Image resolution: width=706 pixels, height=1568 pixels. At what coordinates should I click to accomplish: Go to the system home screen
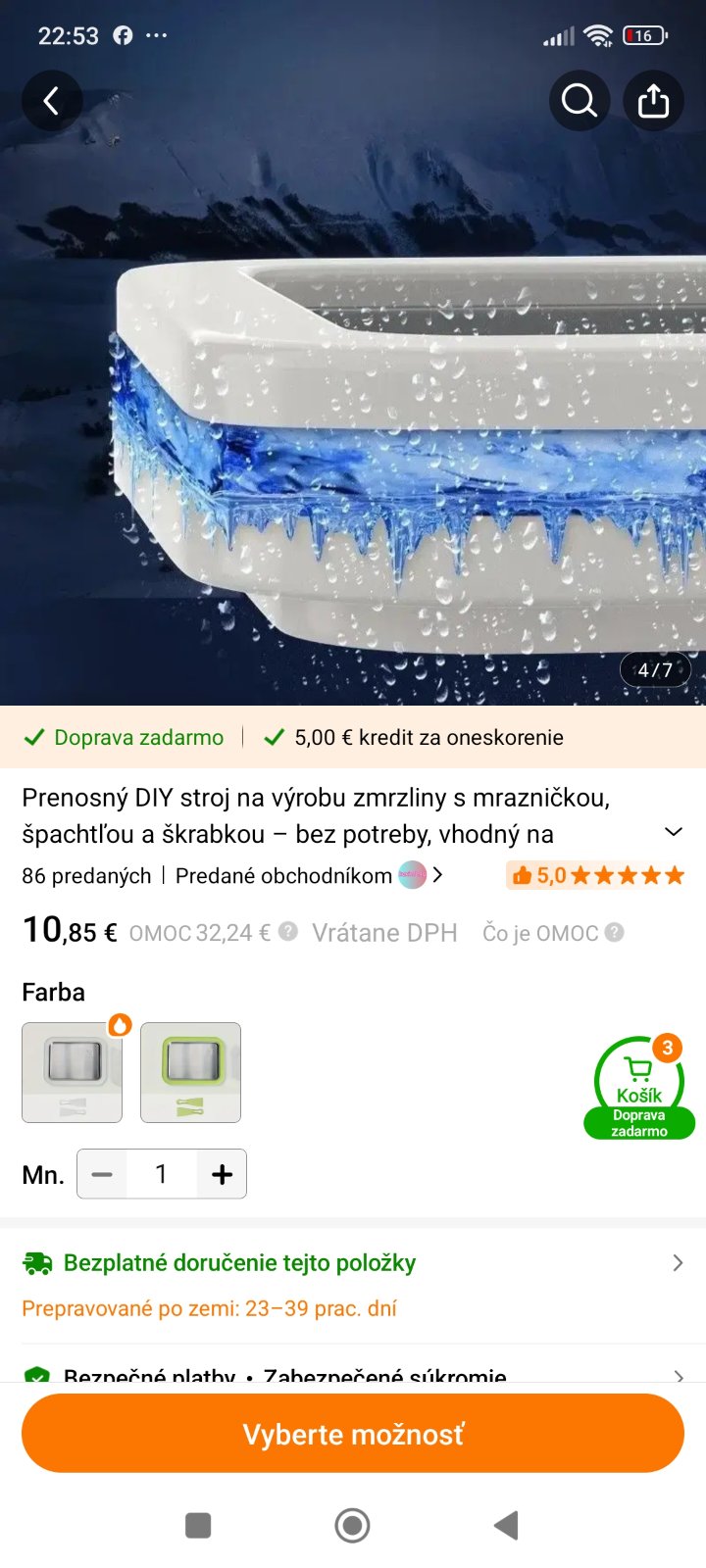[x=352, y=1525]
